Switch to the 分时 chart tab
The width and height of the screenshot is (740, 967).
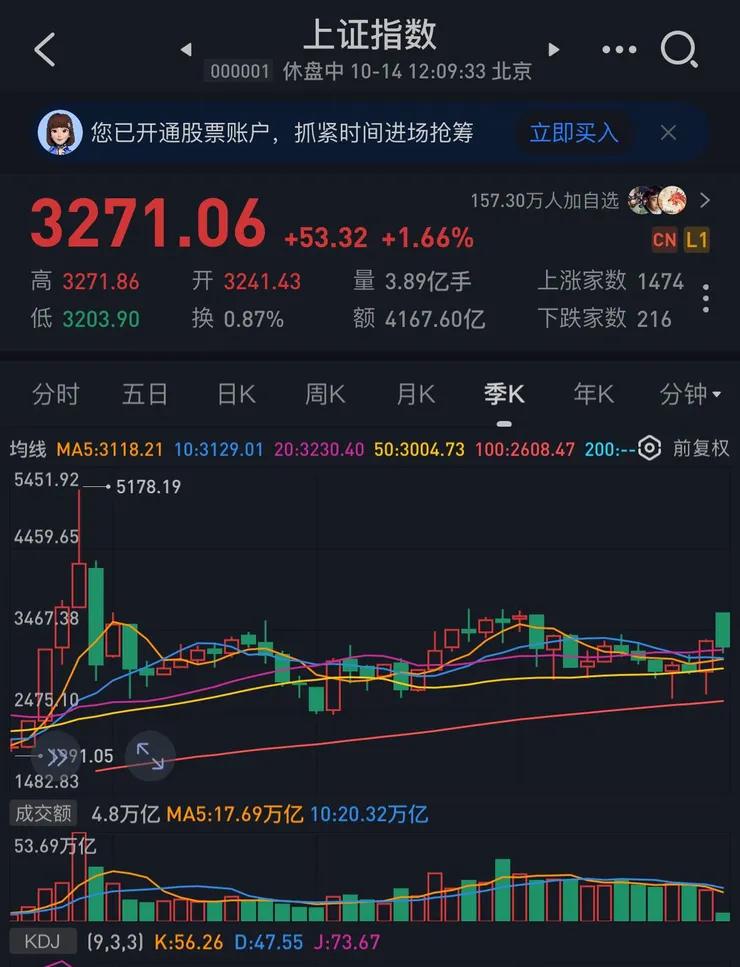point(56,394)
